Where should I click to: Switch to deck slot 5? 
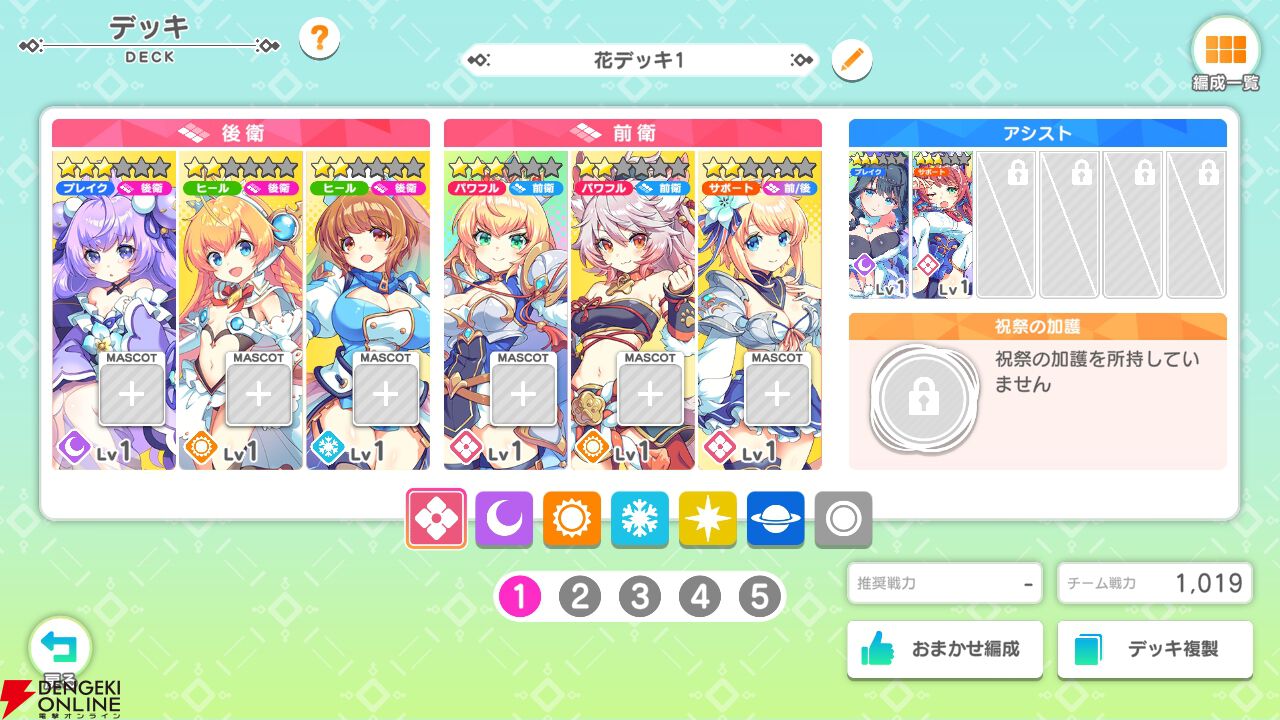click(x=760, y=598)
